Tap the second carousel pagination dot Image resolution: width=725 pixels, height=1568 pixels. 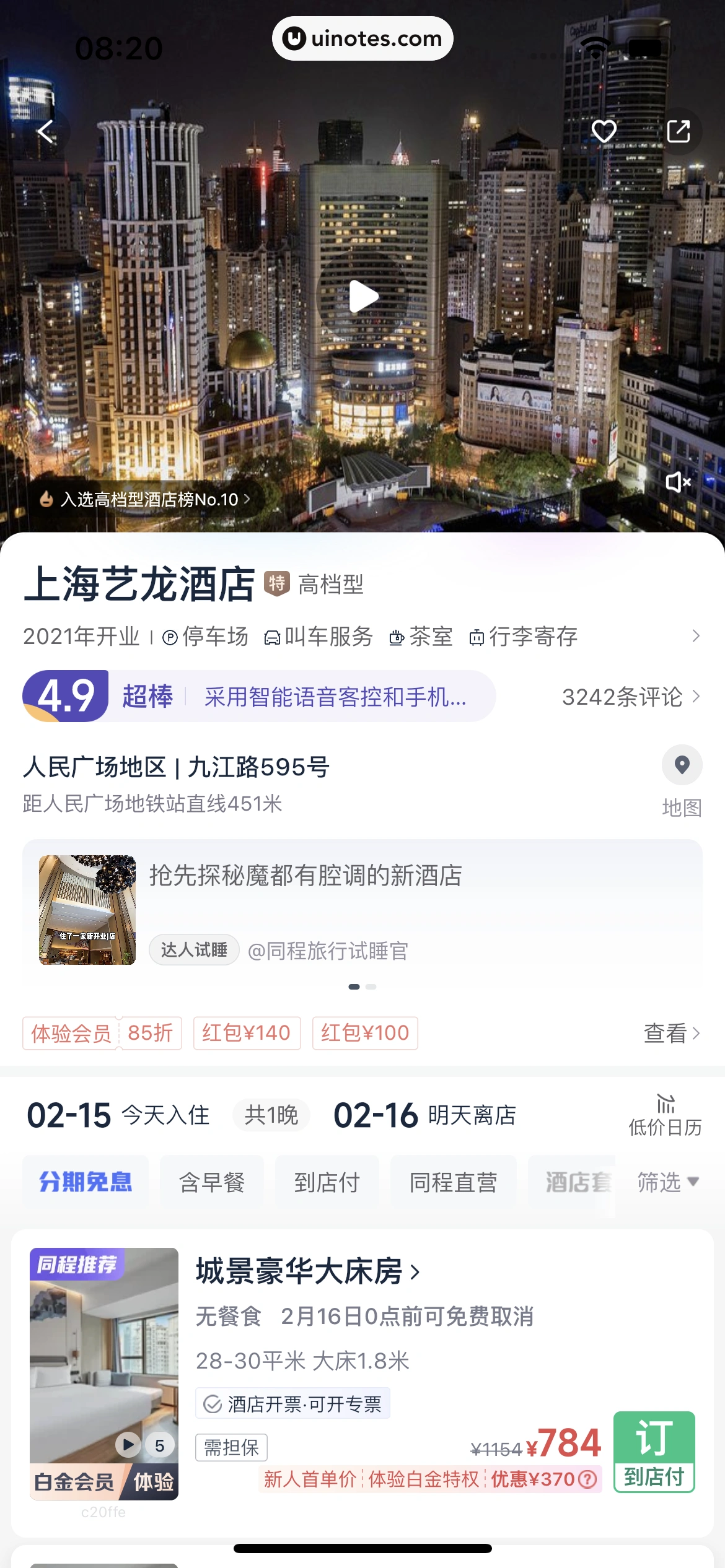point(372,987)
